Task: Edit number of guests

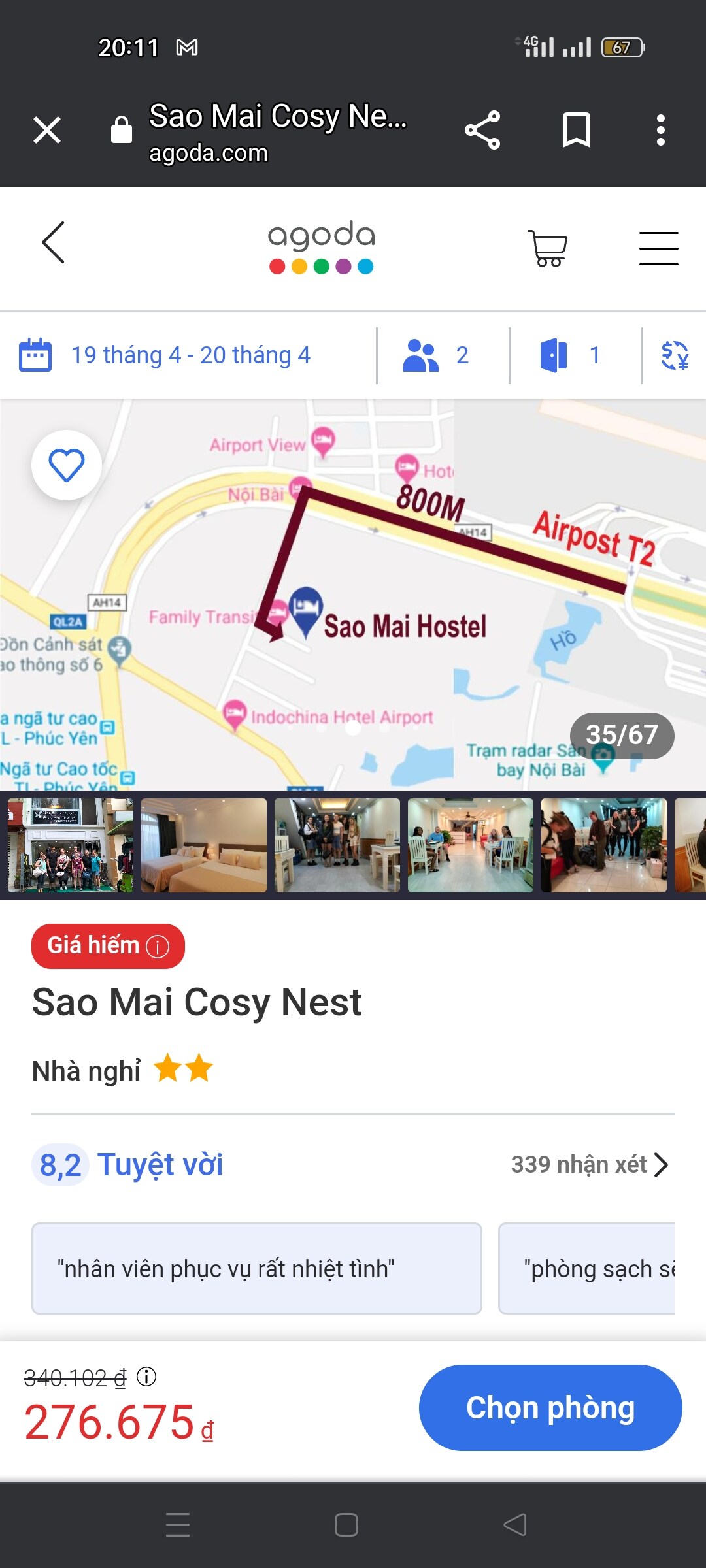Action: 437,355
